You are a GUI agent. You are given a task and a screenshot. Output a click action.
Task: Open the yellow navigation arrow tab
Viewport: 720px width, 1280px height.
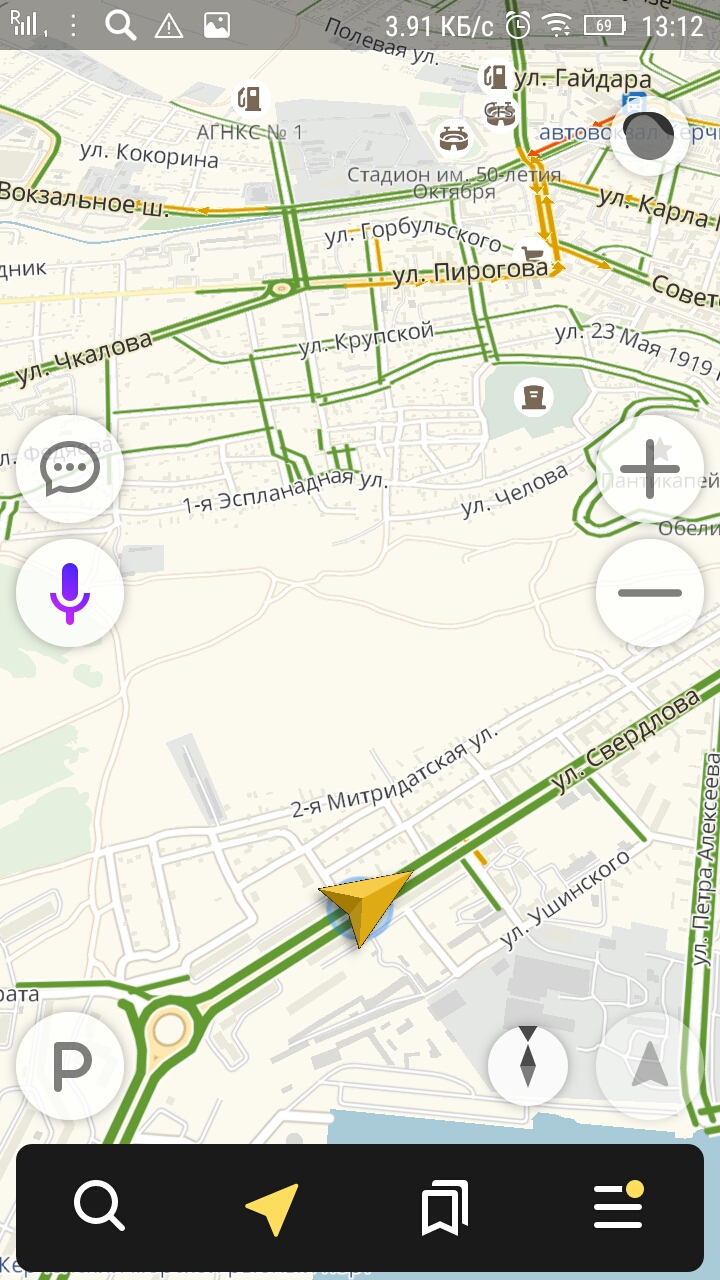pyautogui.click(x=272, y=1208)
